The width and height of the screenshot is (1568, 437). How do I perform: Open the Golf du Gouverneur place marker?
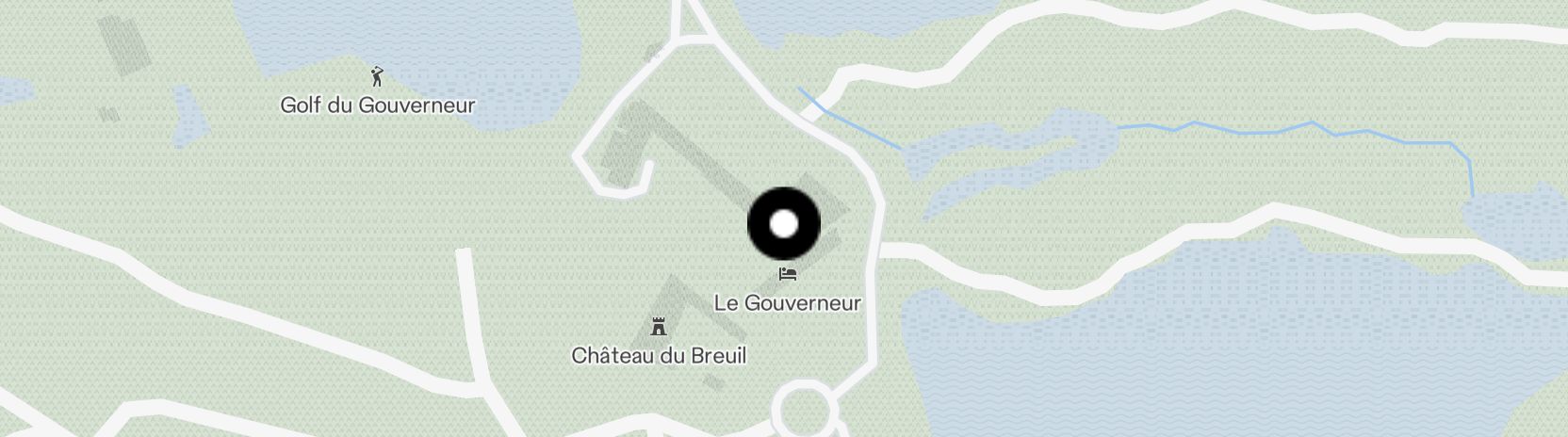(377, 76)
